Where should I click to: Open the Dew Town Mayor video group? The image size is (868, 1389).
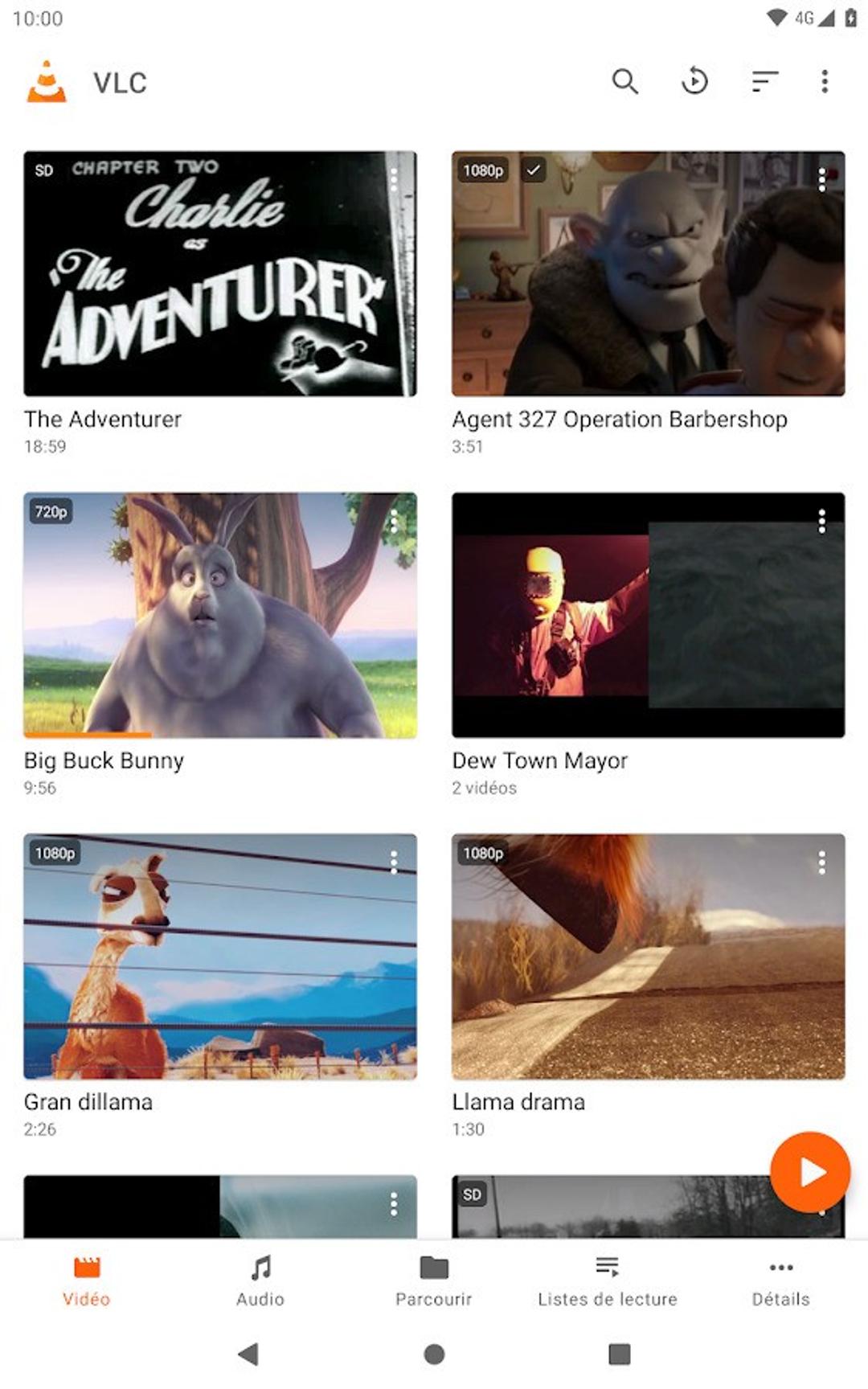pyautogui.click(x=648, y=619)
